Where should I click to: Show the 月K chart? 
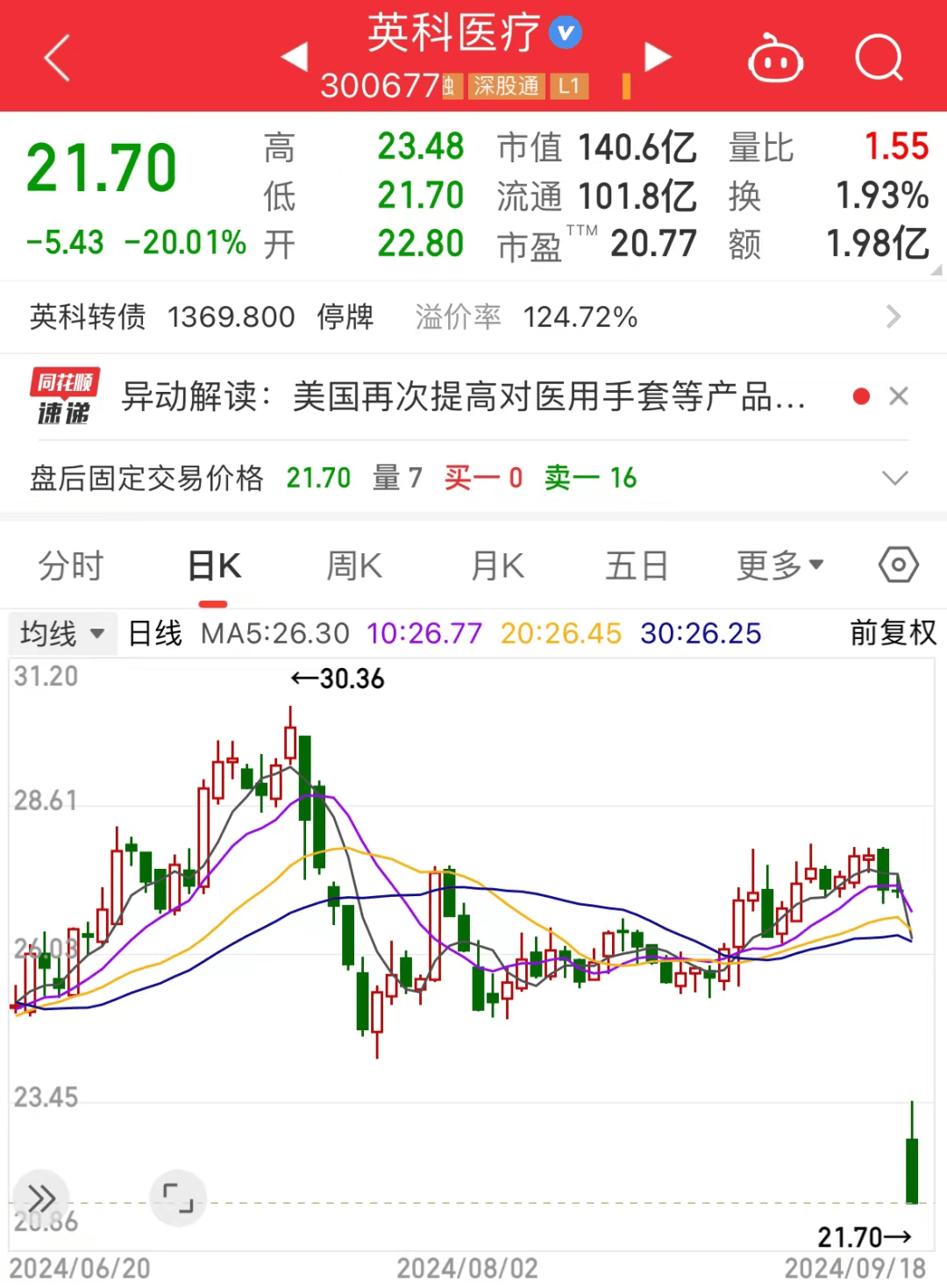click(497, 566)
